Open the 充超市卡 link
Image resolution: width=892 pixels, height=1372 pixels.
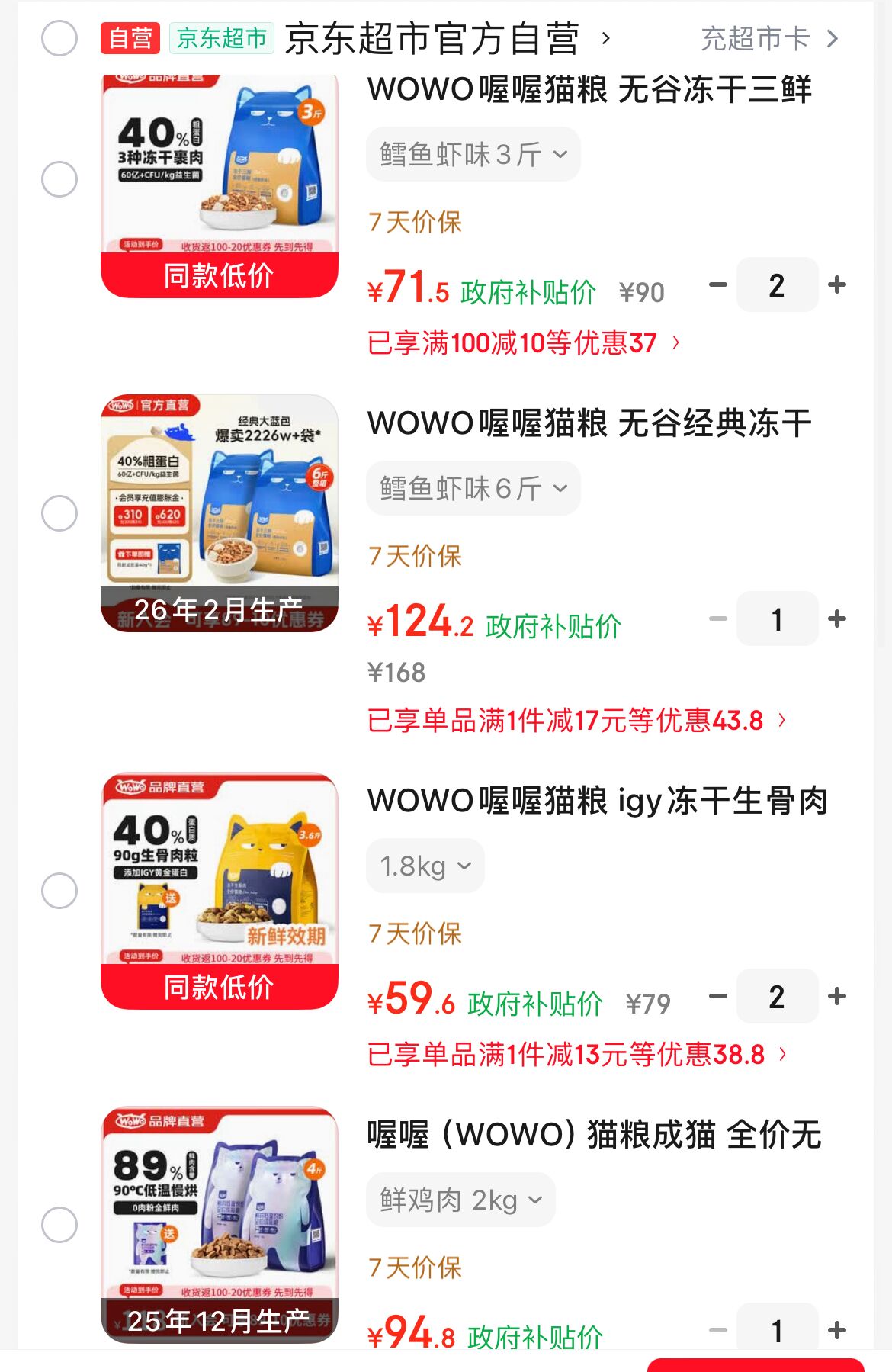click(x=768, y=38)
